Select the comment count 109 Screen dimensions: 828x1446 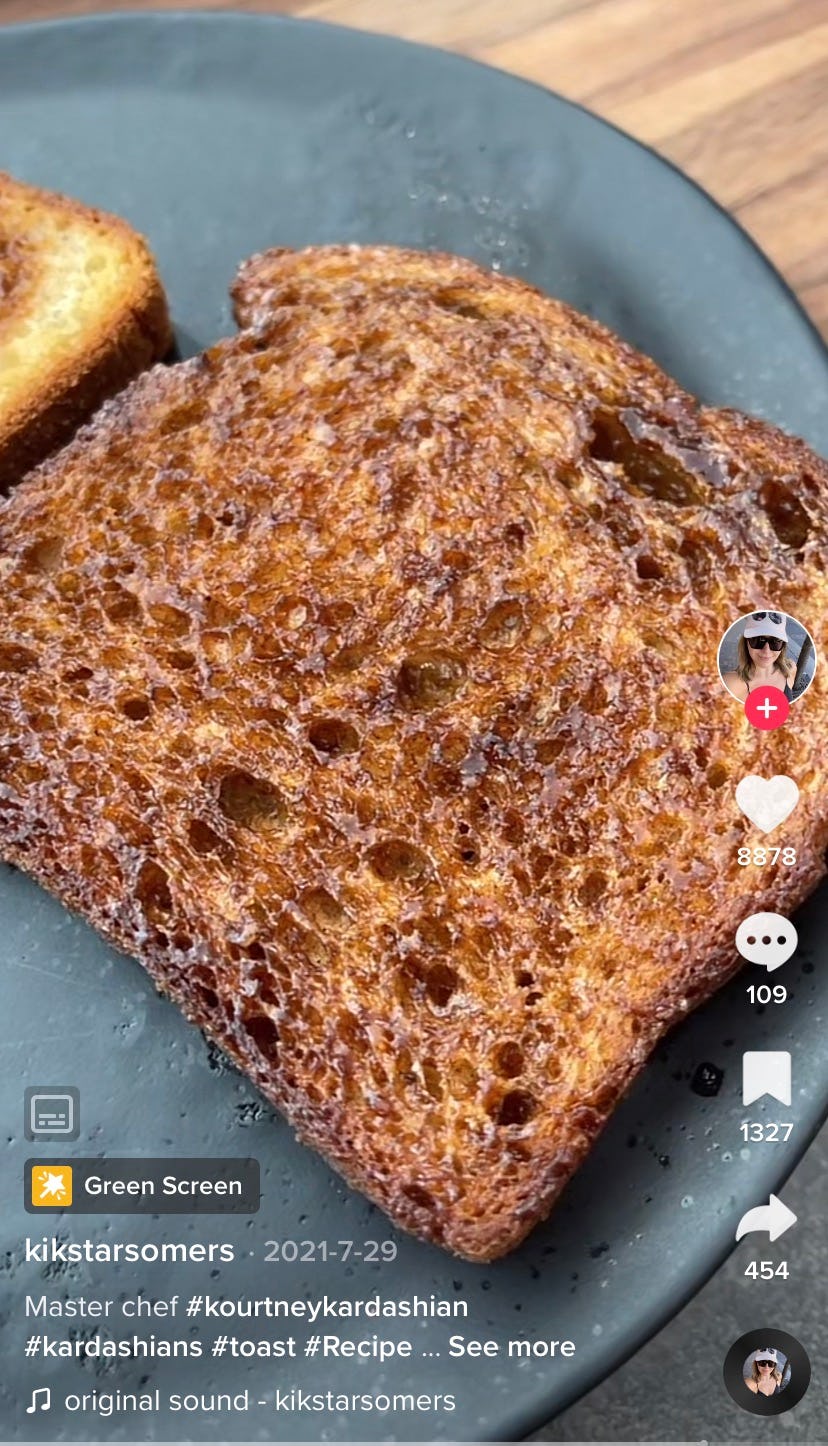click(x=767, y=997)
